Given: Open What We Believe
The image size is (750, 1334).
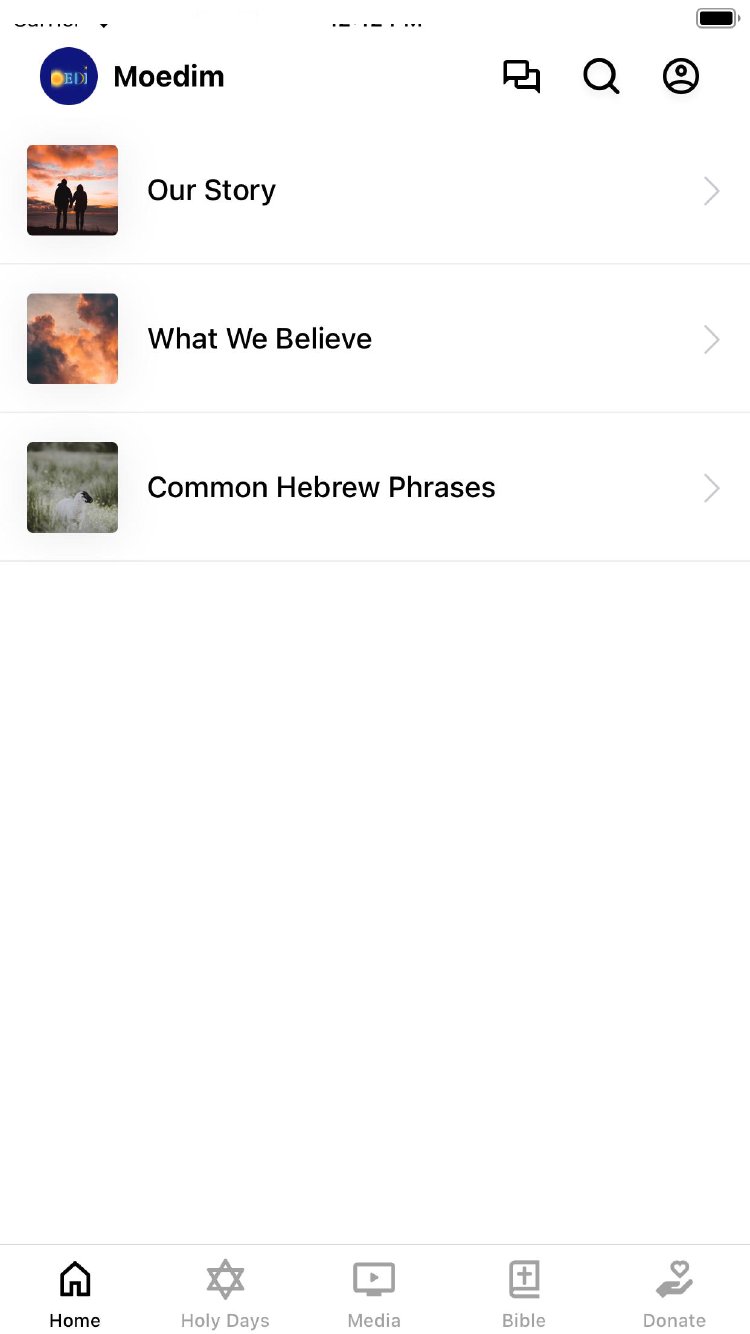Looking at the screenshot, I should (375, 339).
